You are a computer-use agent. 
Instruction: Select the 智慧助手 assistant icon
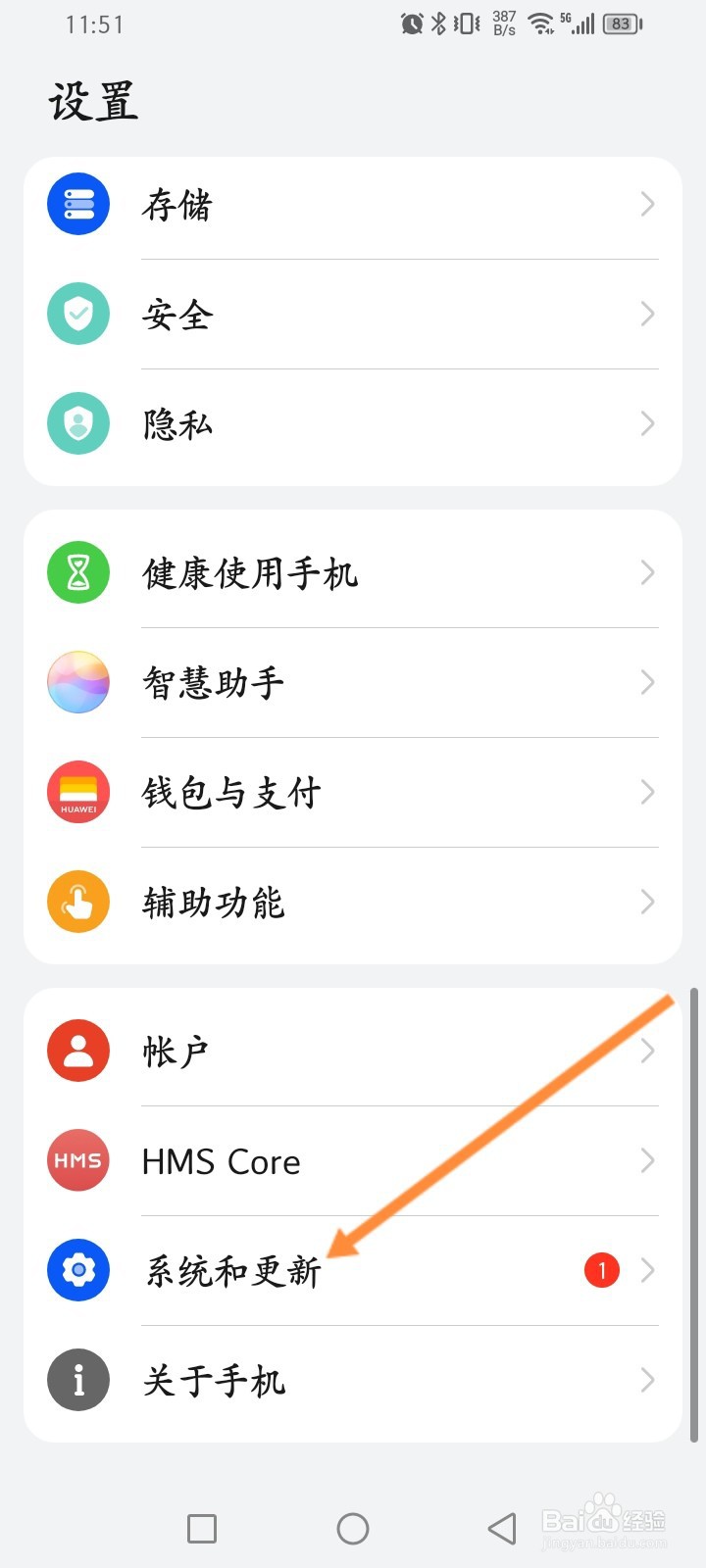[77, 682]
